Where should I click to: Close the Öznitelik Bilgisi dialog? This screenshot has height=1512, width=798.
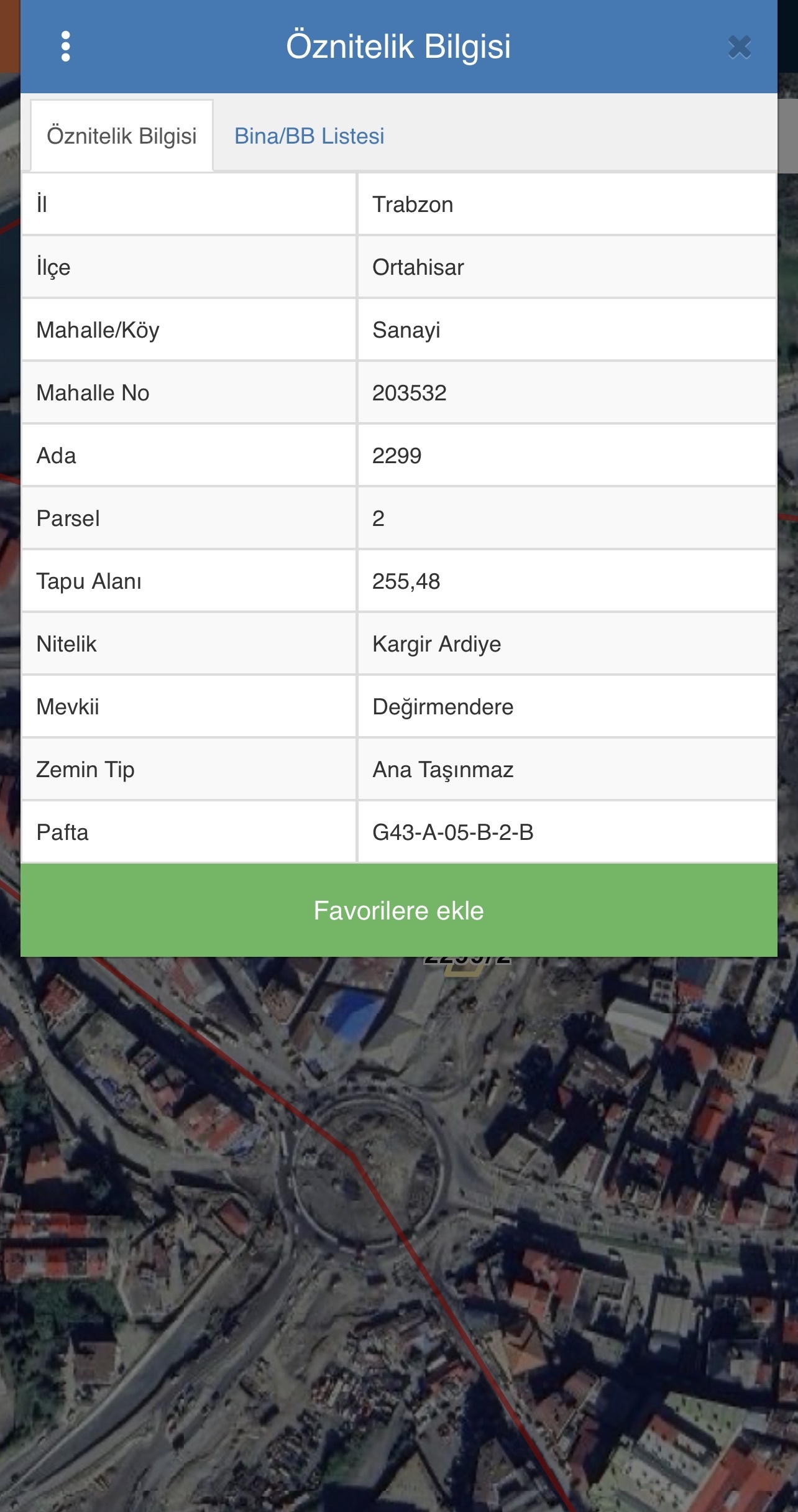739,47
